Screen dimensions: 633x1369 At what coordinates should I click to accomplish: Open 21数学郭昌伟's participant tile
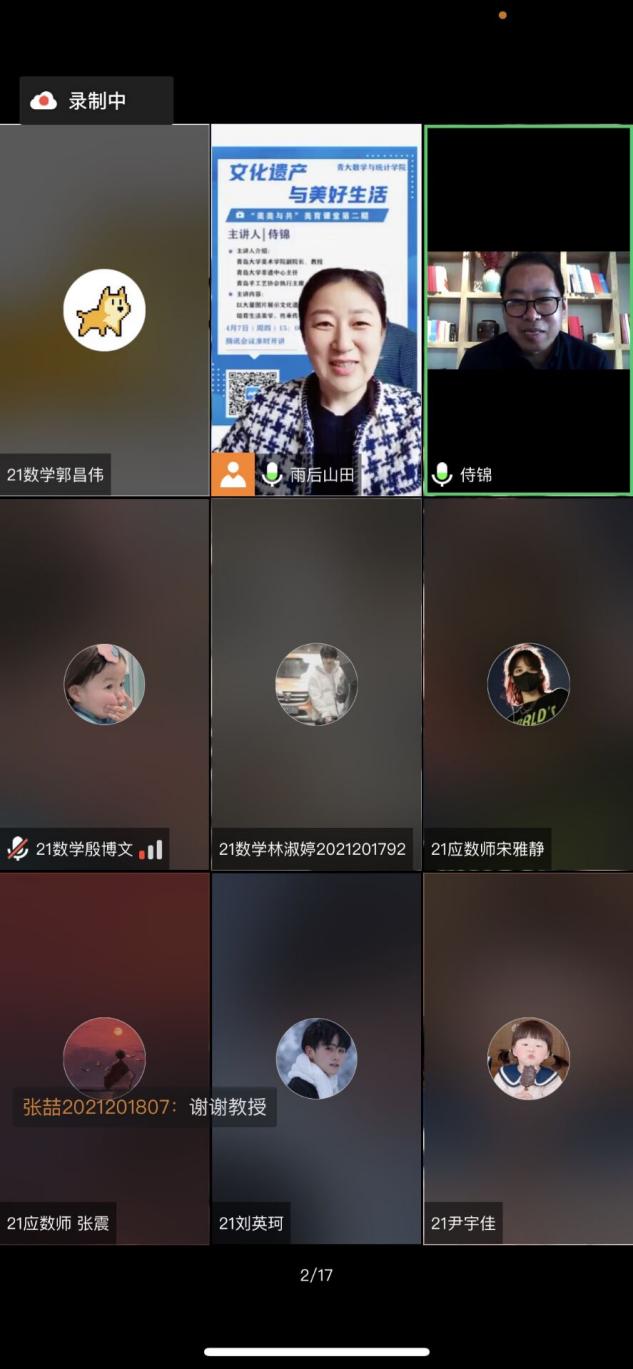click(104, 310)
